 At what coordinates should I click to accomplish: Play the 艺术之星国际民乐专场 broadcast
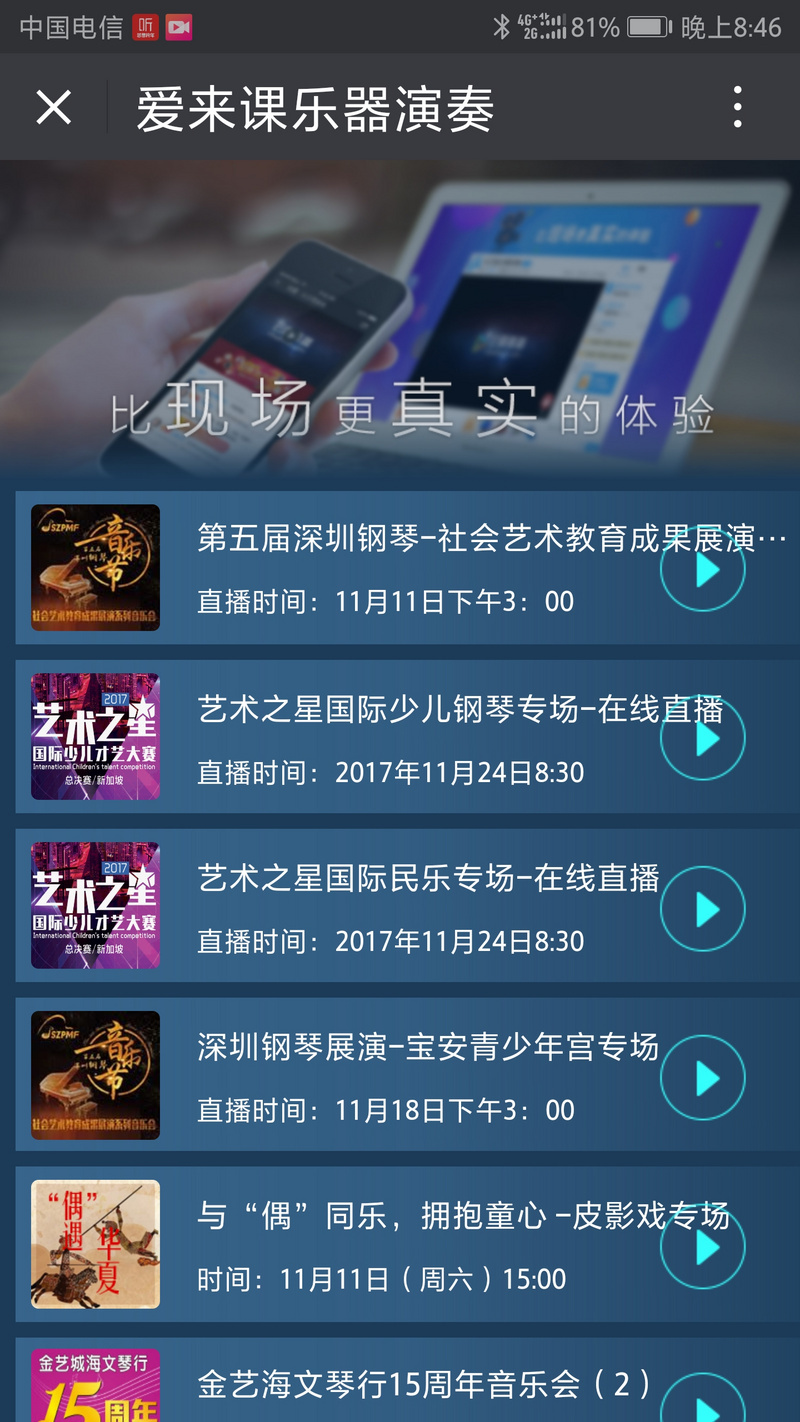tap(701, 907)
